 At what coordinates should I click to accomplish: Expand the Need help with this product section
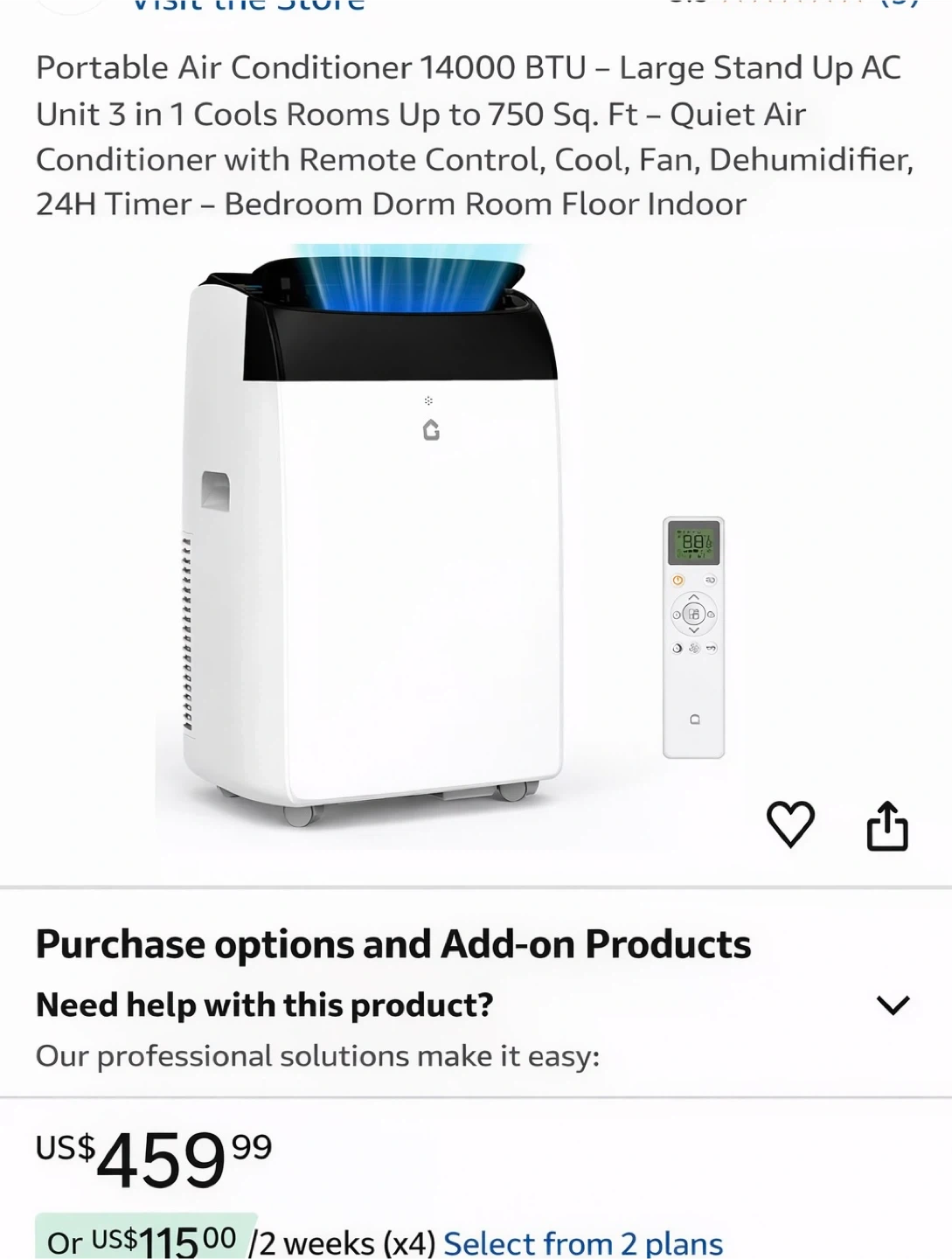(893, 1005)
